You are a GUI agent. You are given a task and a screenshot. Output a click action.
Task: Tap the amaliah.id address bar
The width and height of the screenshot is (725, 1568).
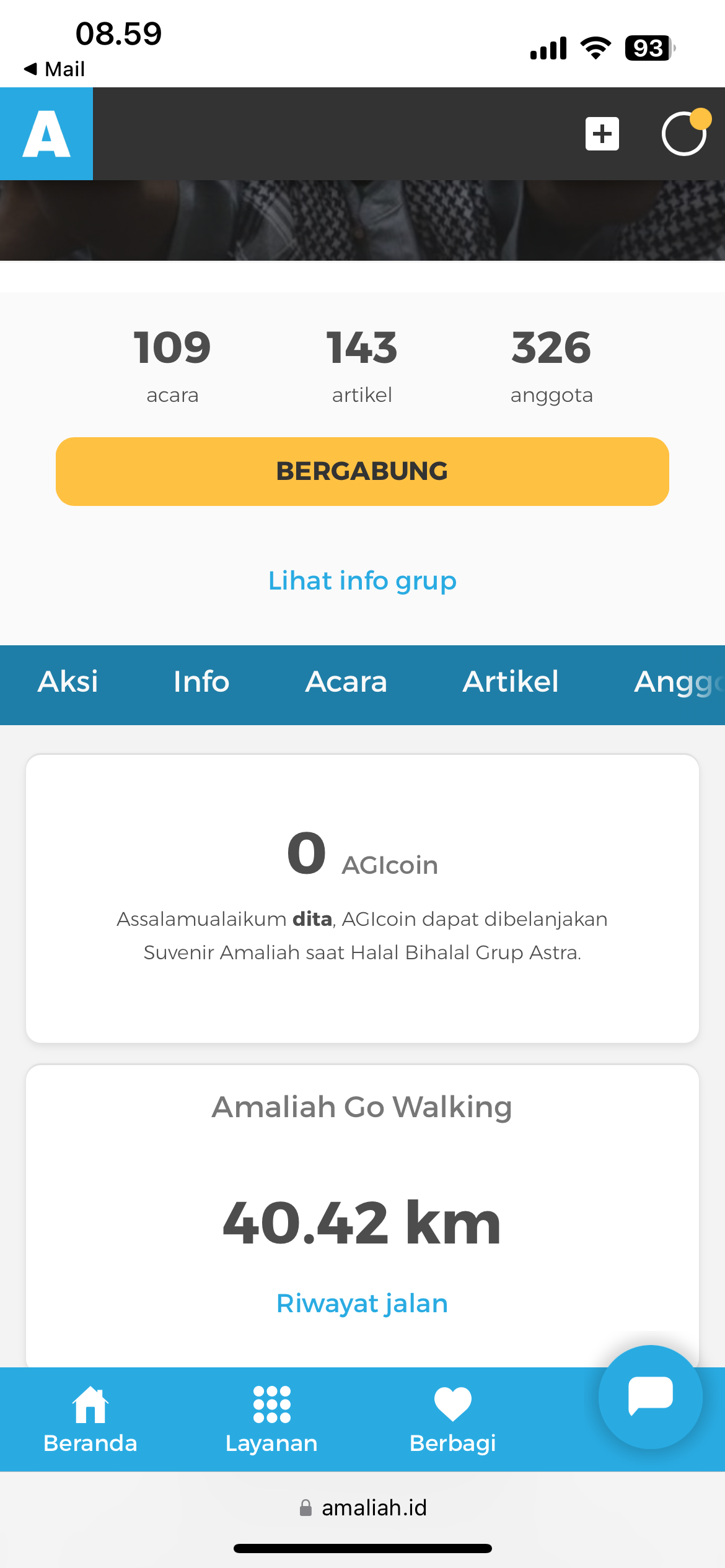coord(362,1507)
